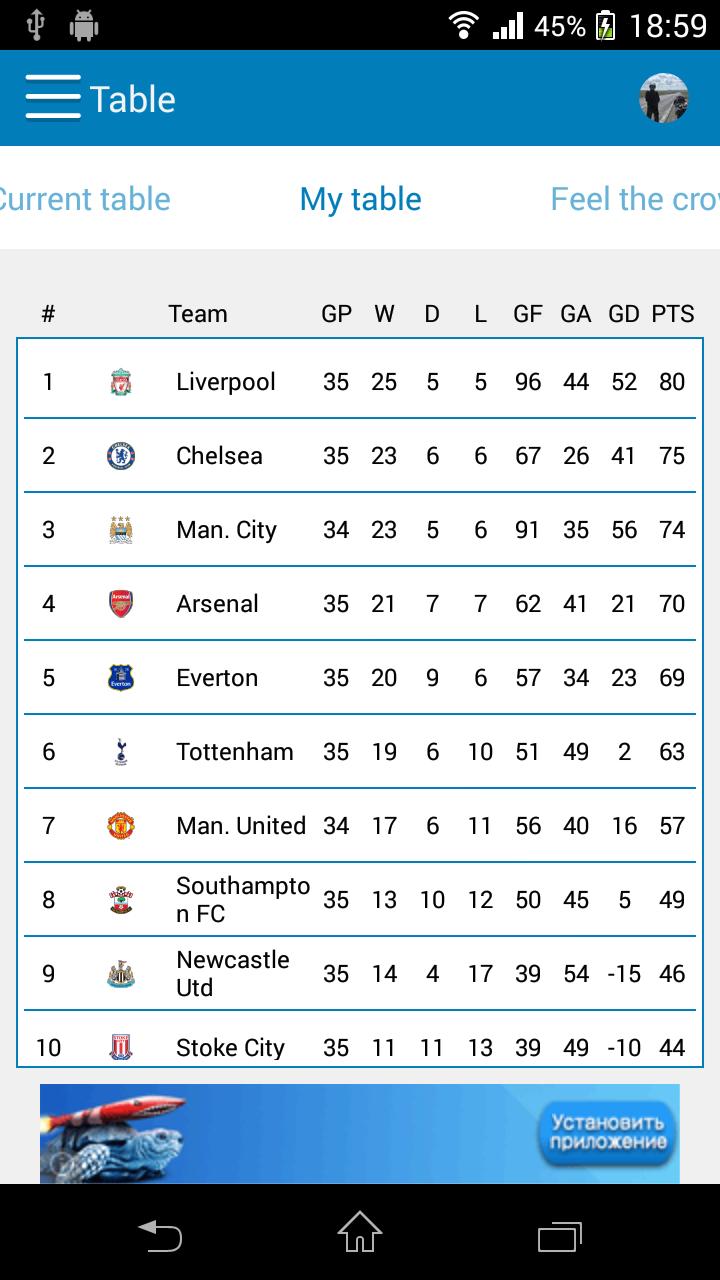Viewport: 720px width, 1280px height.
Task: Tap the Everton club crest
Action: 120,677
